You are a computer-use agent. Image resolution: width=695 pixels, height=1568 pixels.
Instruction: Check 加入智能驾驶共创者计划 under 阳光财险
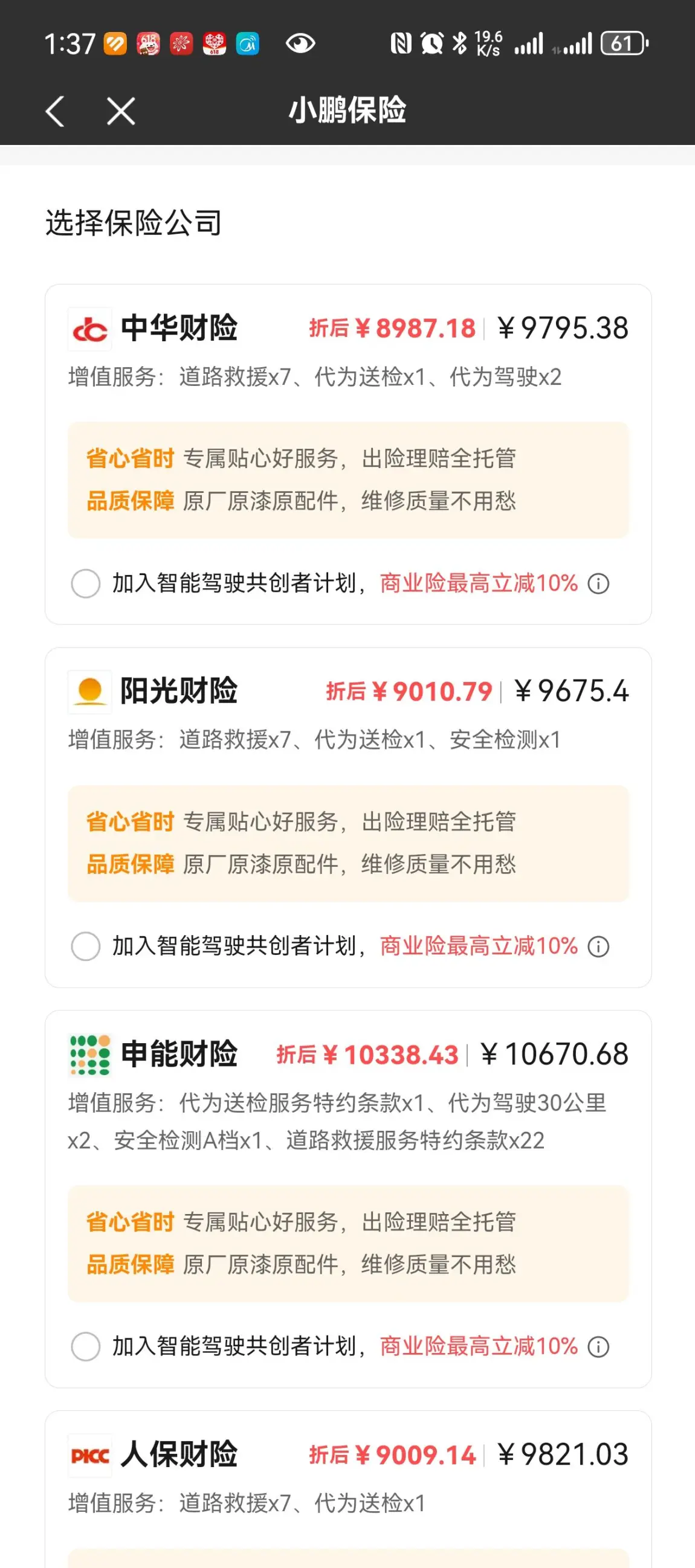click(x=86, y=946)
